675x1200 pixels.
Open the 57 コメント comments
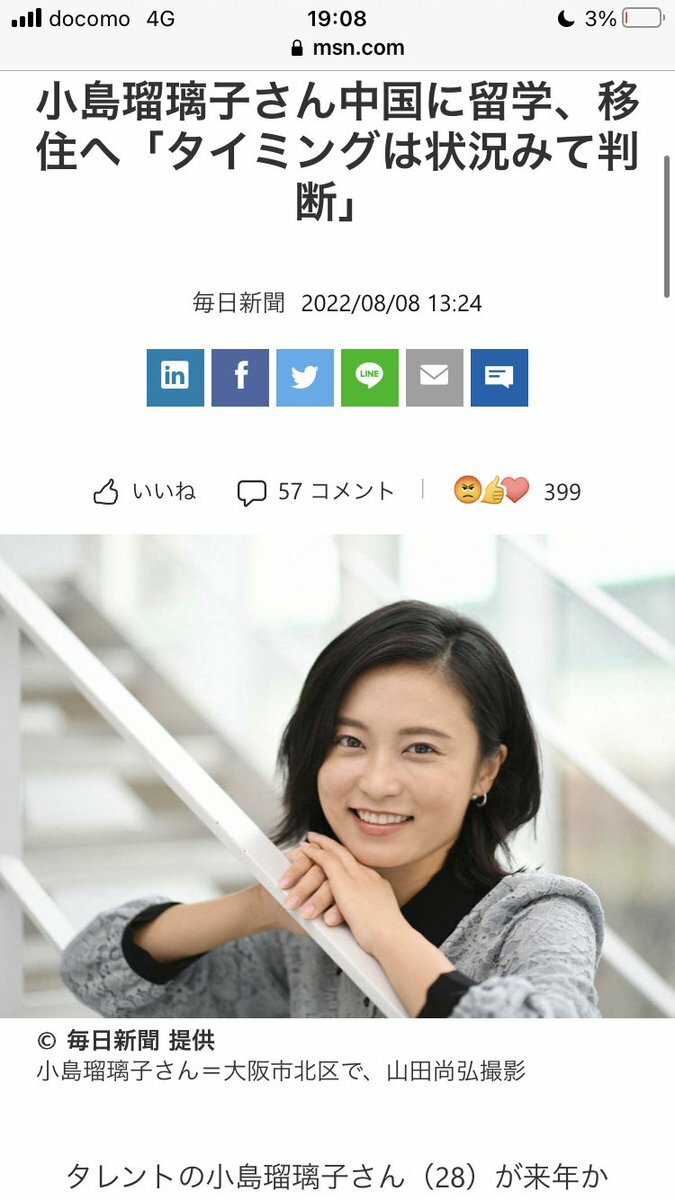pos(316,491)
